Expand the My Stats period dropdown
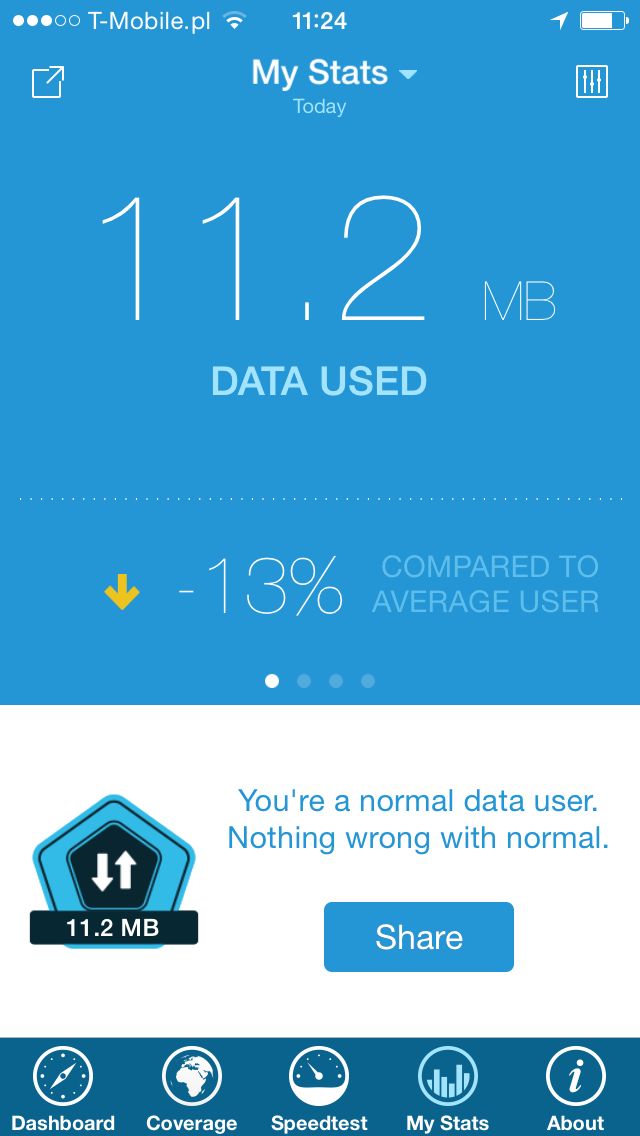The height and width of the screenshot is (1136, 640). (334, 74)
